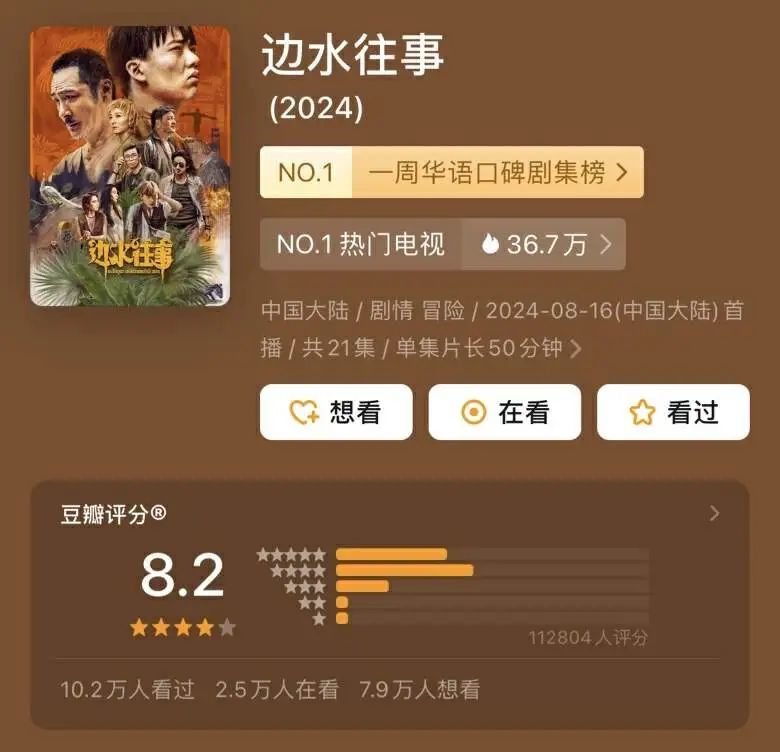Expand the show details info line
The width and height of the screenshot is (780, 752).
point(575,349)
